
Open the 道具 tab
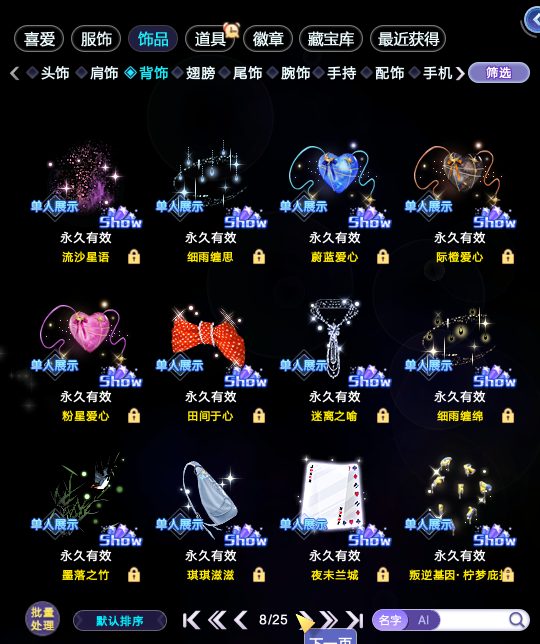coord(210,39)
